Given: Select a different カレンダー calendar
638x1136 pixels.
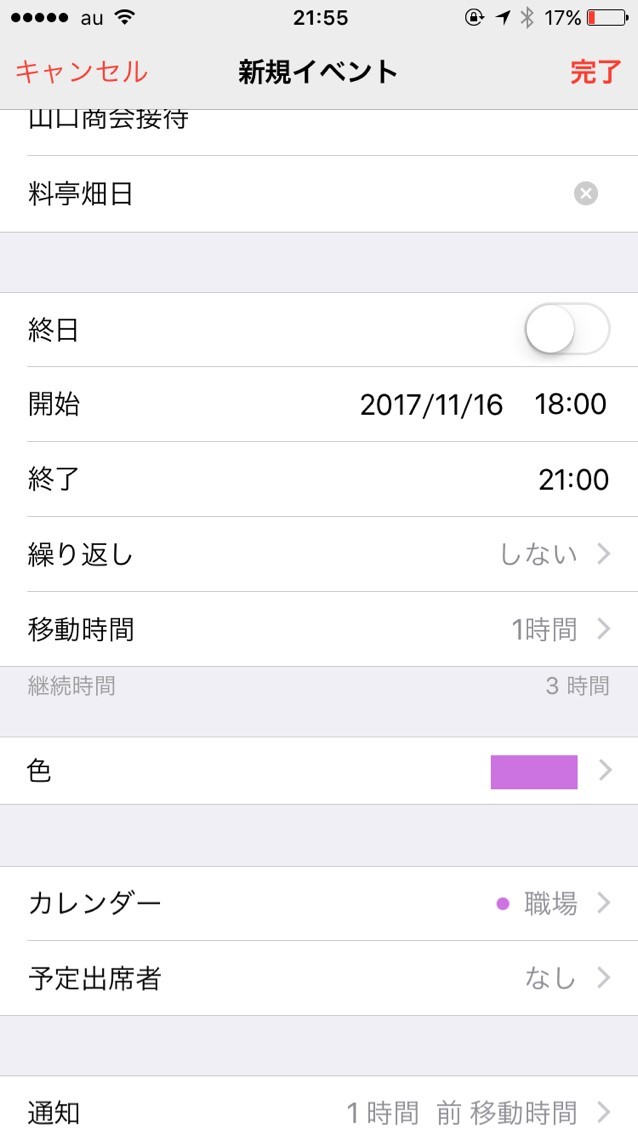Looking at the screenshot, I should (x=319, y=904).
